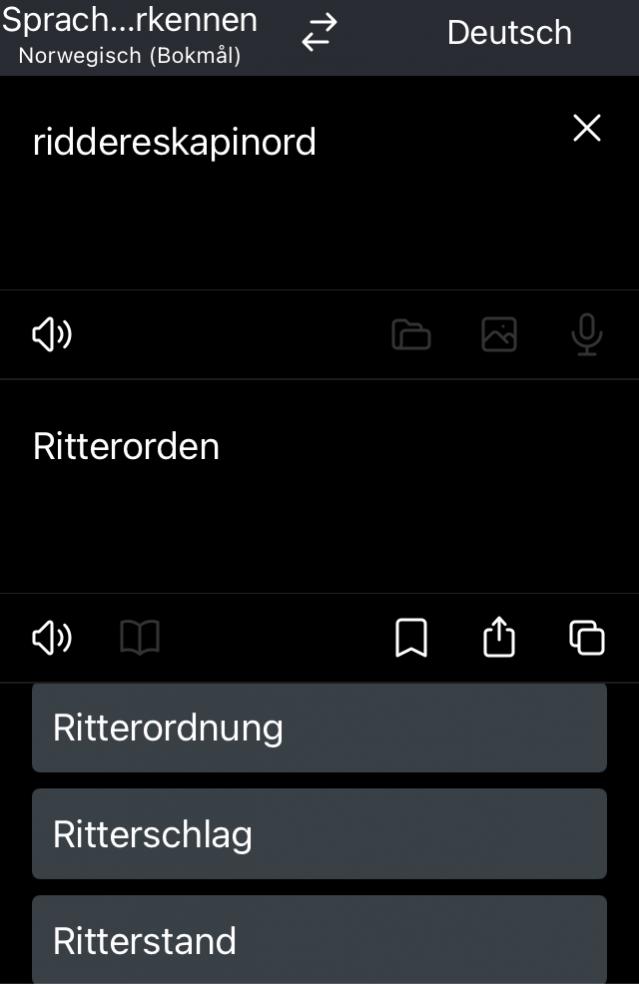This screenshot has height=984, width=639.
Task: Change the target language Deutsch
Action: tap(509, 34)
